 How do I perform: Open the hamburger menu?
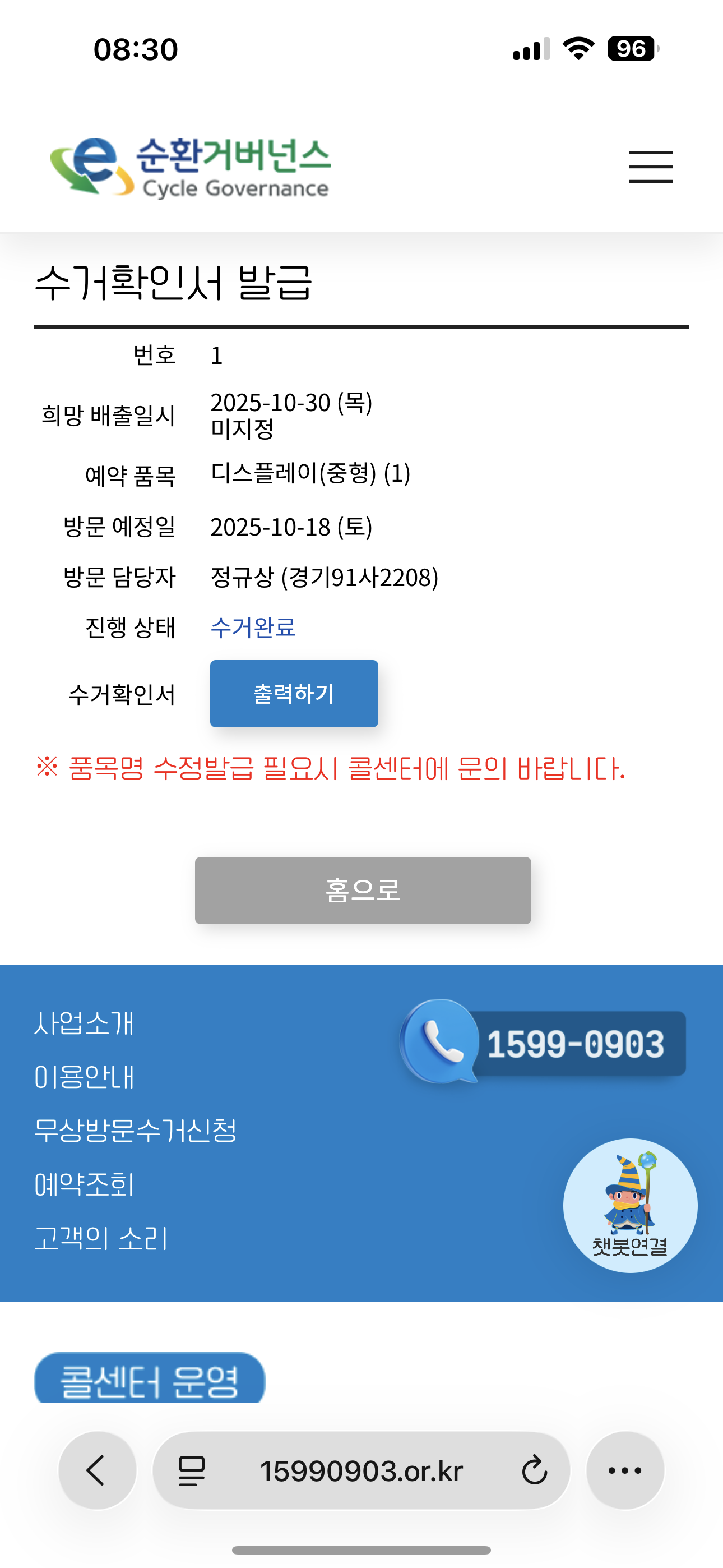click(x=650, y=167)
